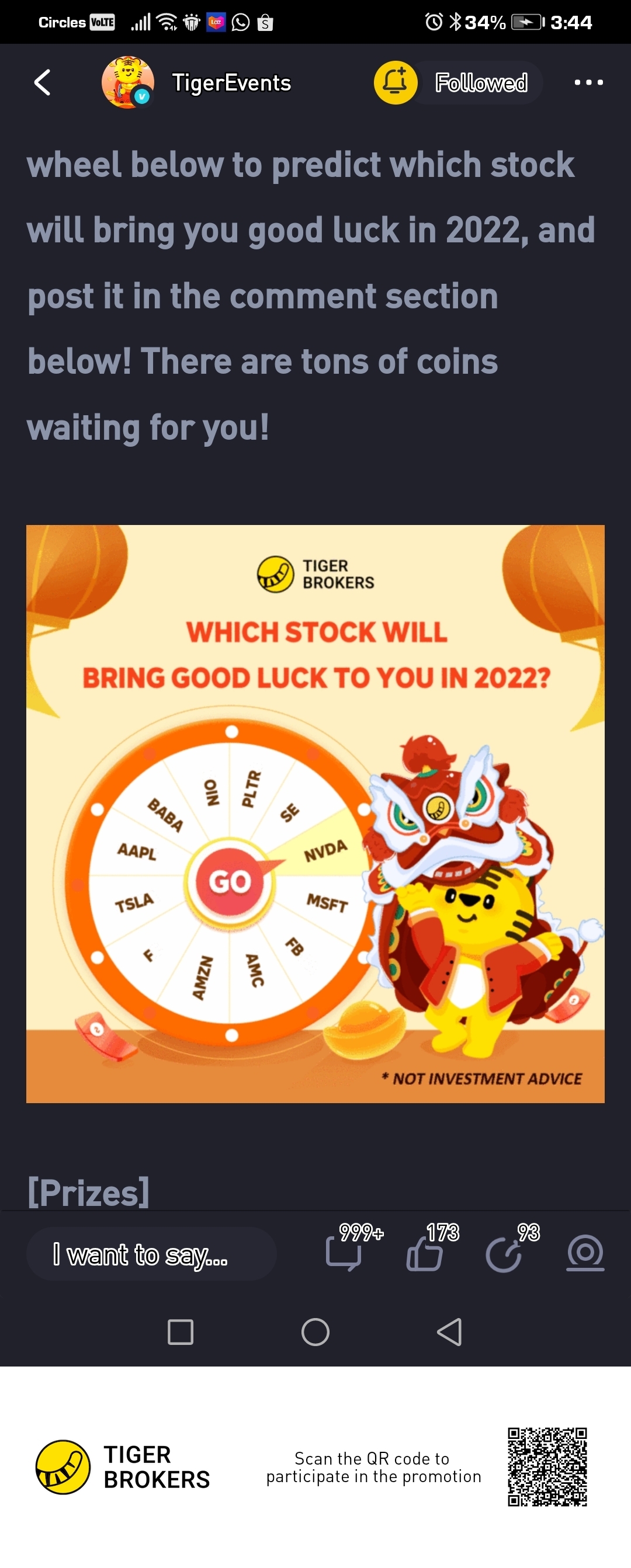Tap the circular icon beside the repost counter
Image resolution: width=631 pixels, height=1568 pixels.
coord(585,1253)
